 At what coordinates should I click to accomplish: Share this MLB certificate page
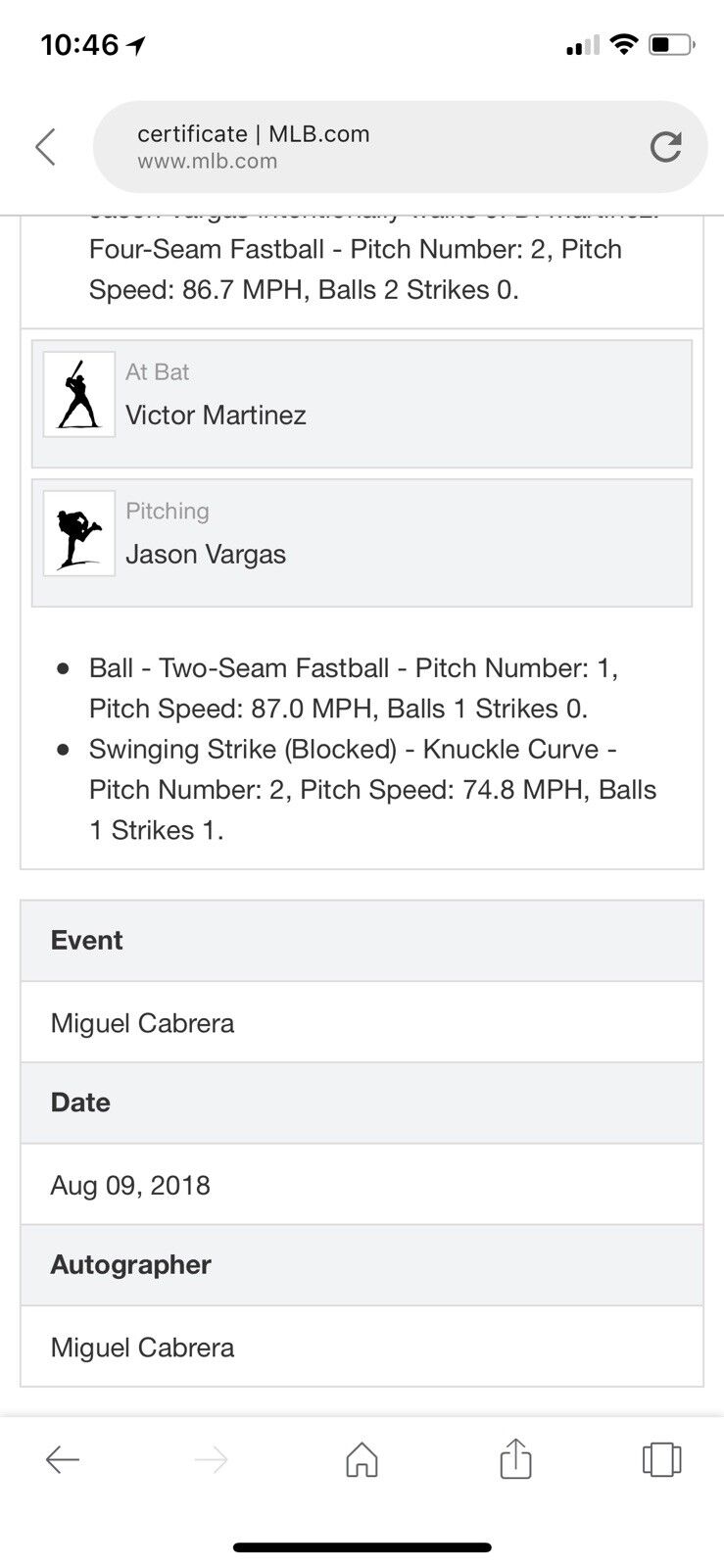(x=515, y=1458)
